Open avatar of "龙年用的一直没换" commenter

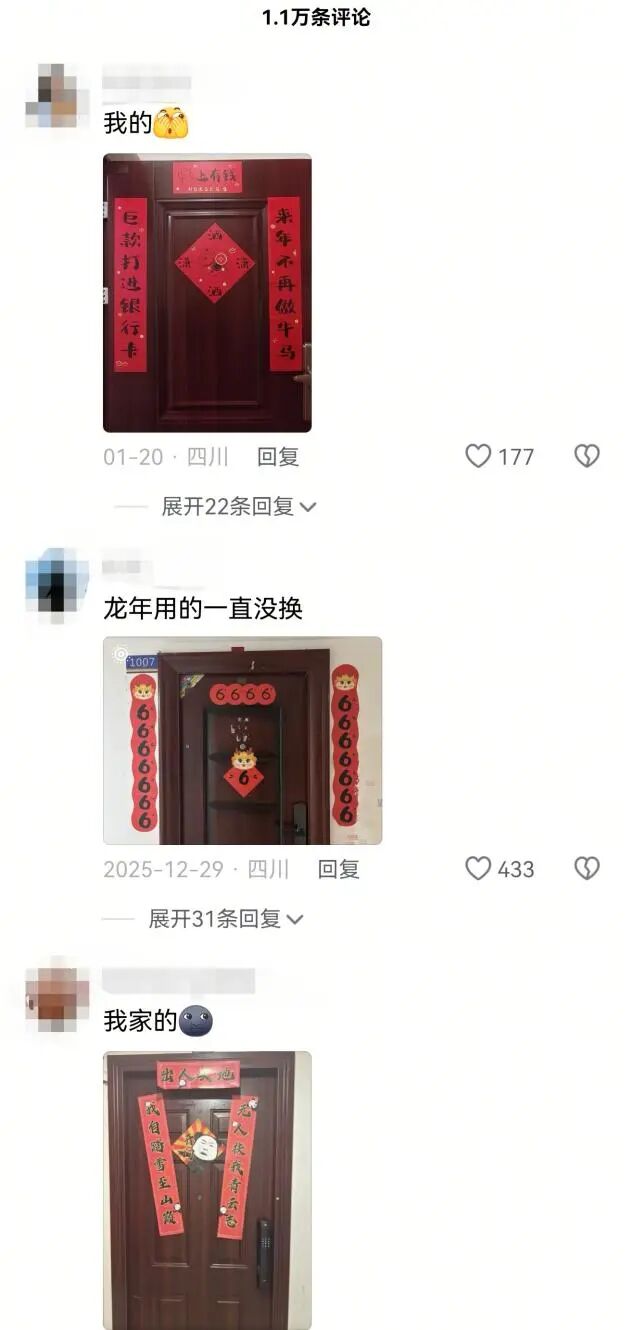(x=57, y=586)
